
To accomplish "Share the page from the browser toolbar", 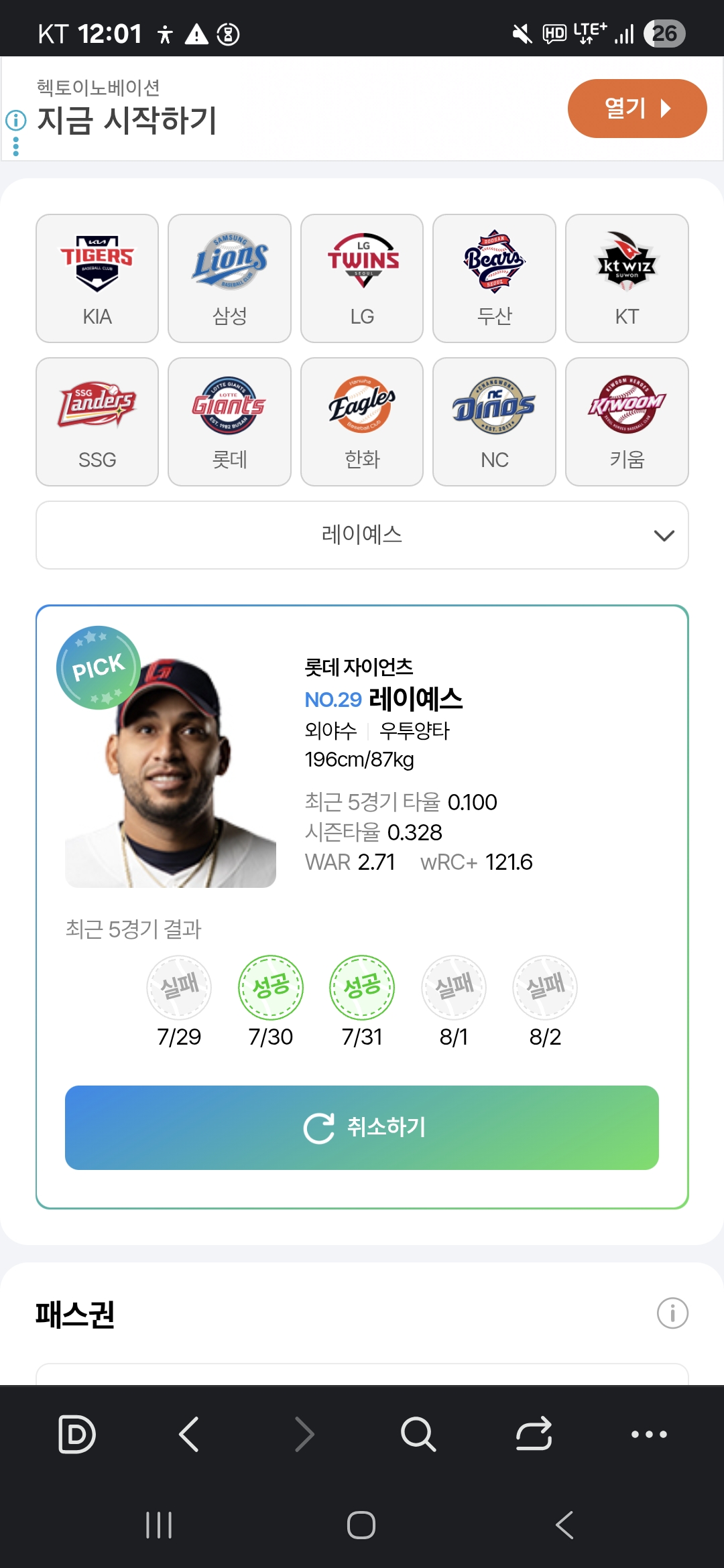I will click(534, 1434).
